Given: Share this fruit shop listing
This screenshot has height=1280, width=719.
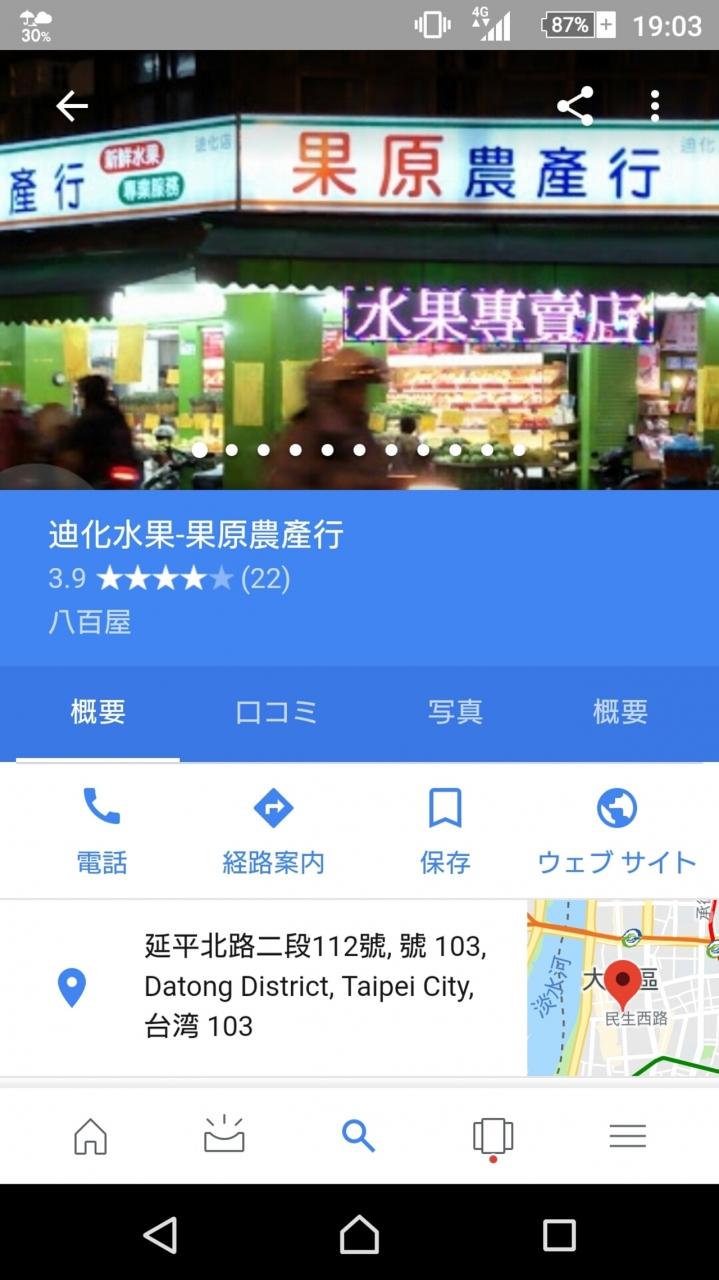Looking at the screenshot, I should click(575, 106).
